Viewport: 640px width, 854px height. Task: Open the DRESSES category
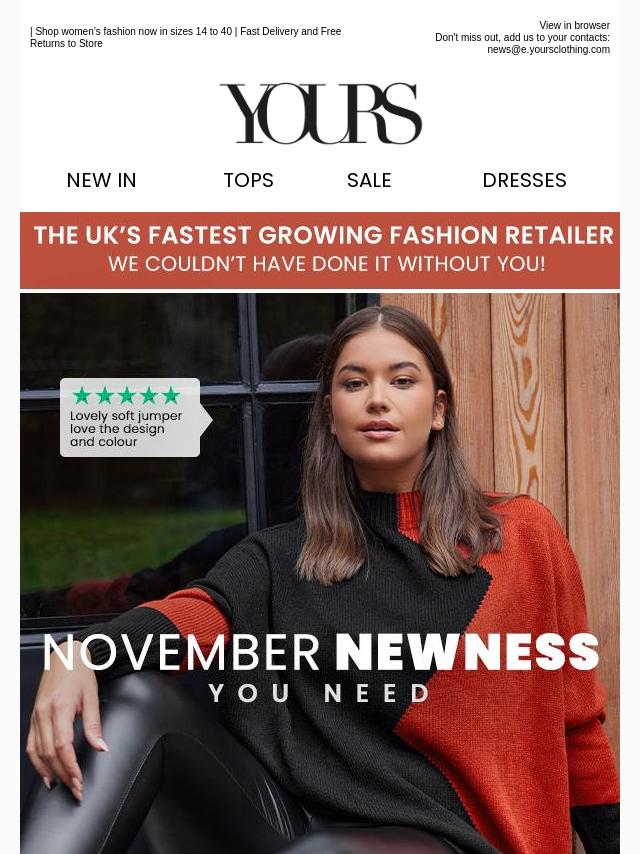[524, 181]
